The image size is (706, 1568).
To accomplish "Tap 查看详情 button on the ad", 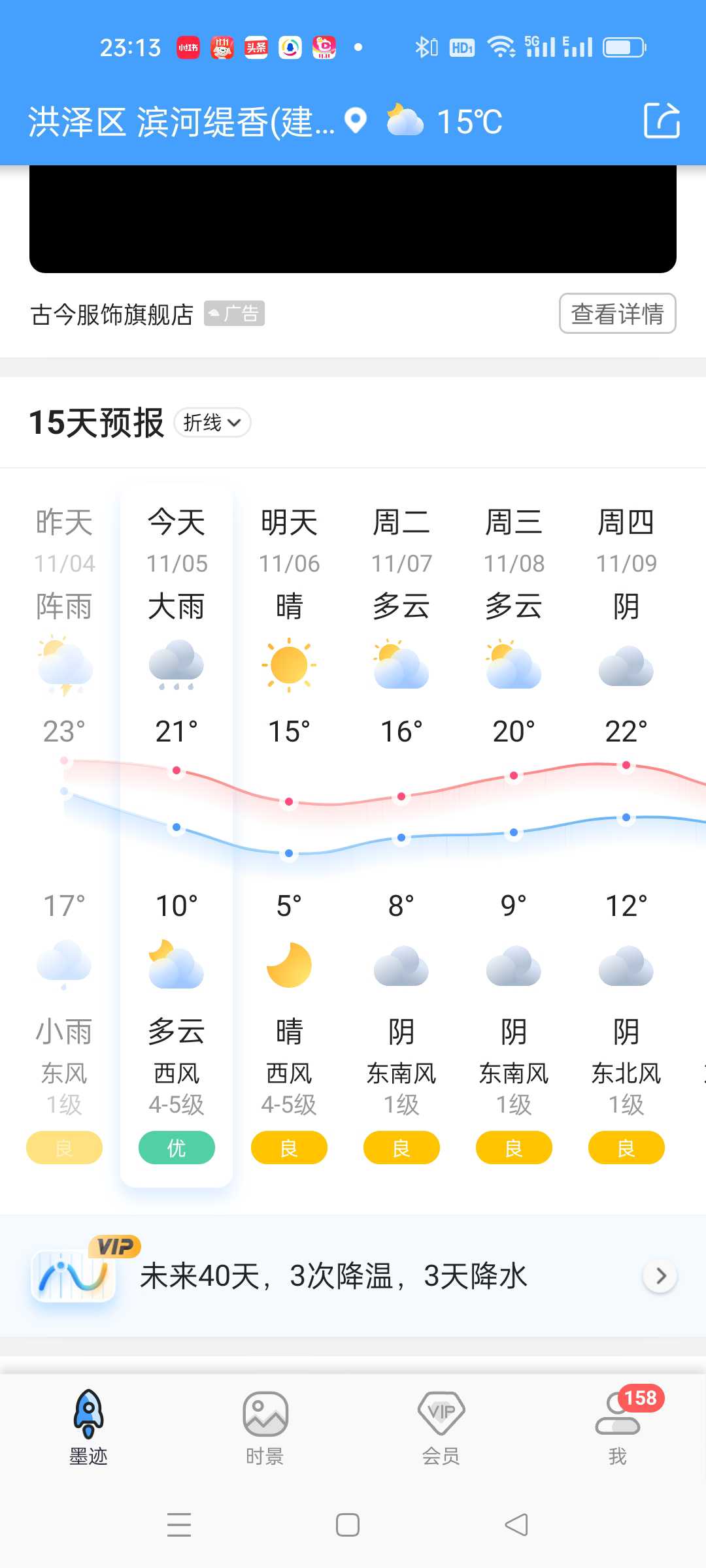I will [x=617, y=314].
